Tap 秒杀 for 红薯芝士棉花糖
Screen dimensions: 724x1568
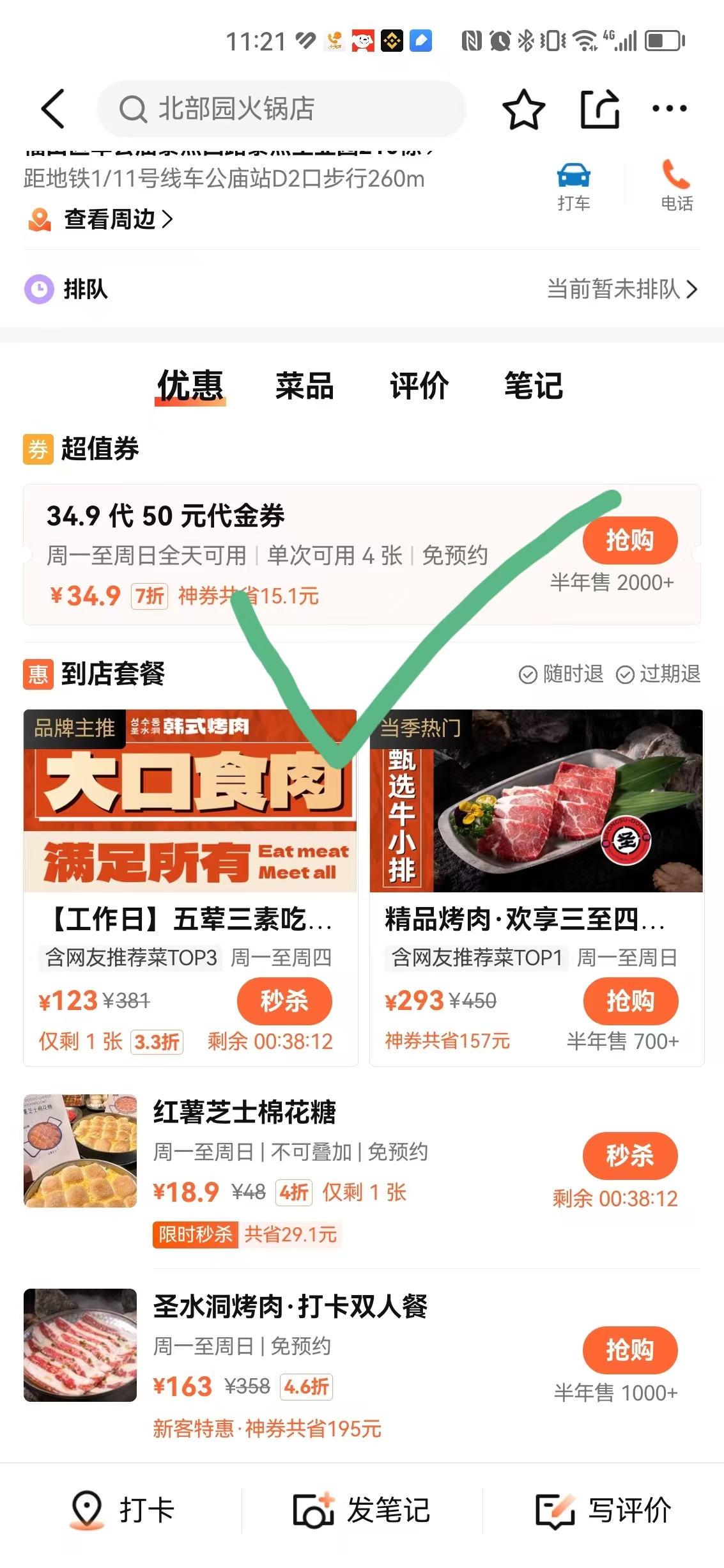coord(629,1156)
